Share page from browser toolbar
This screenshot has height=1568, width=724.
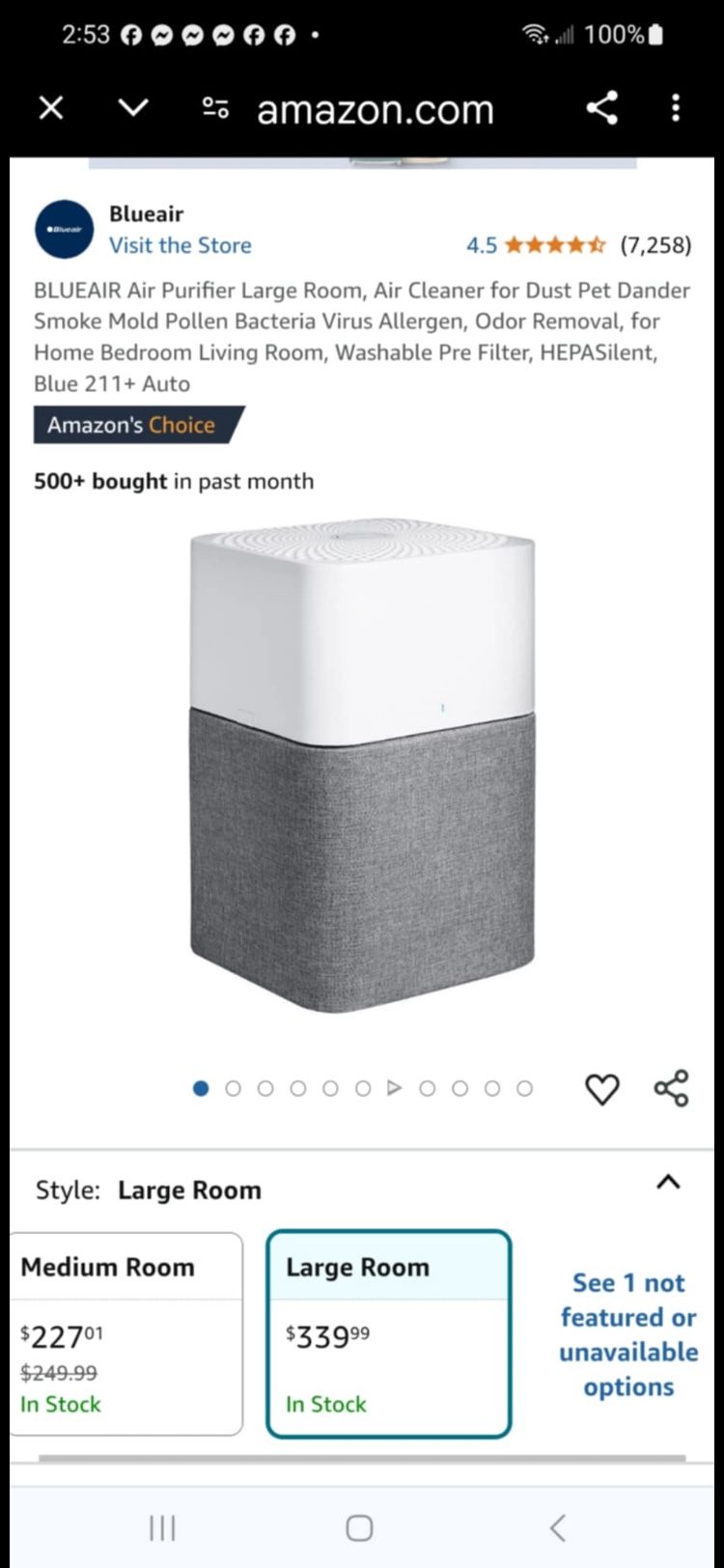tap(602, 108)
